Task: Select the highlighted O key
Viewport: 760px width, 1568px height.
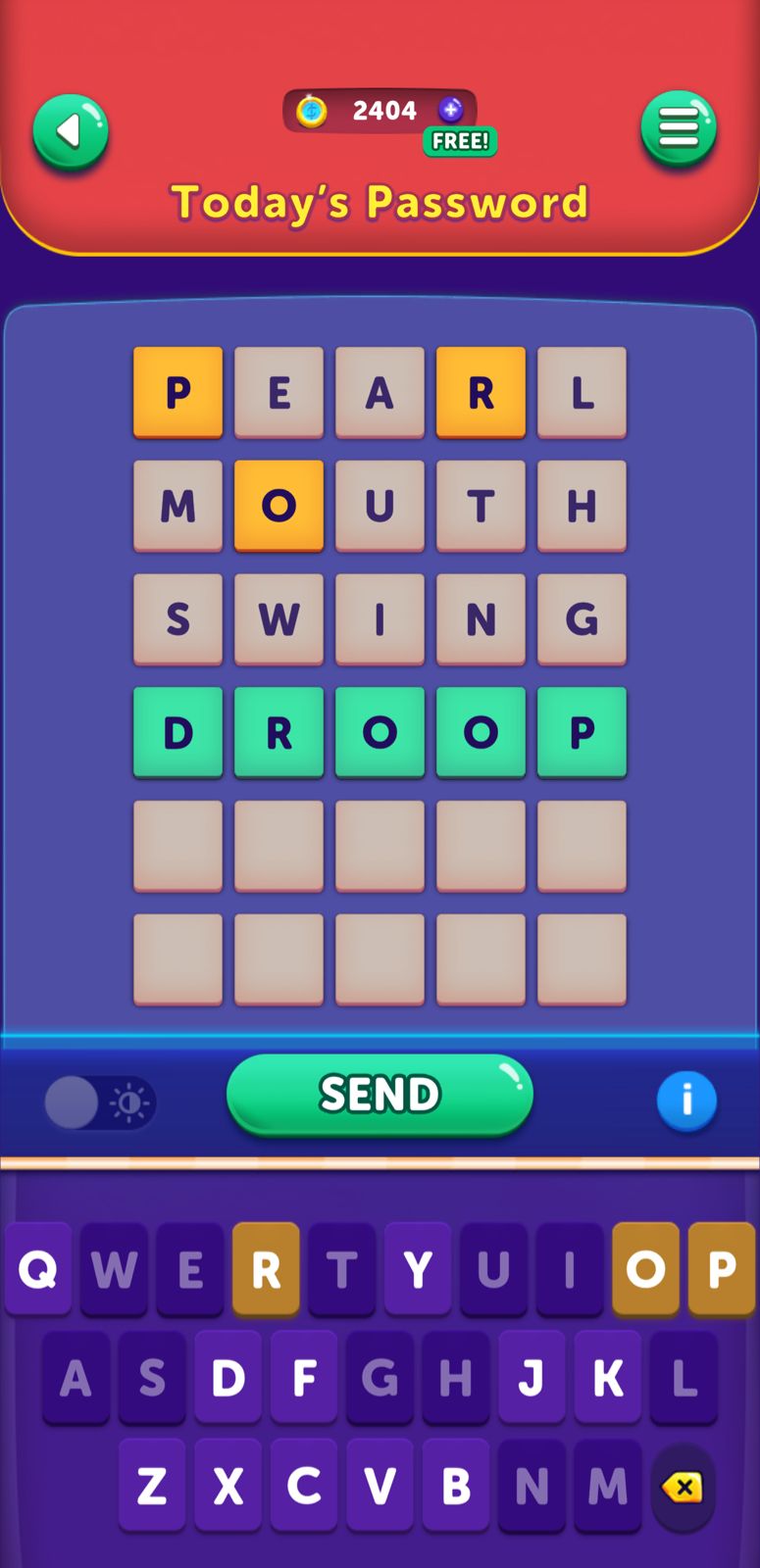Action: (x=645, y=1270)
